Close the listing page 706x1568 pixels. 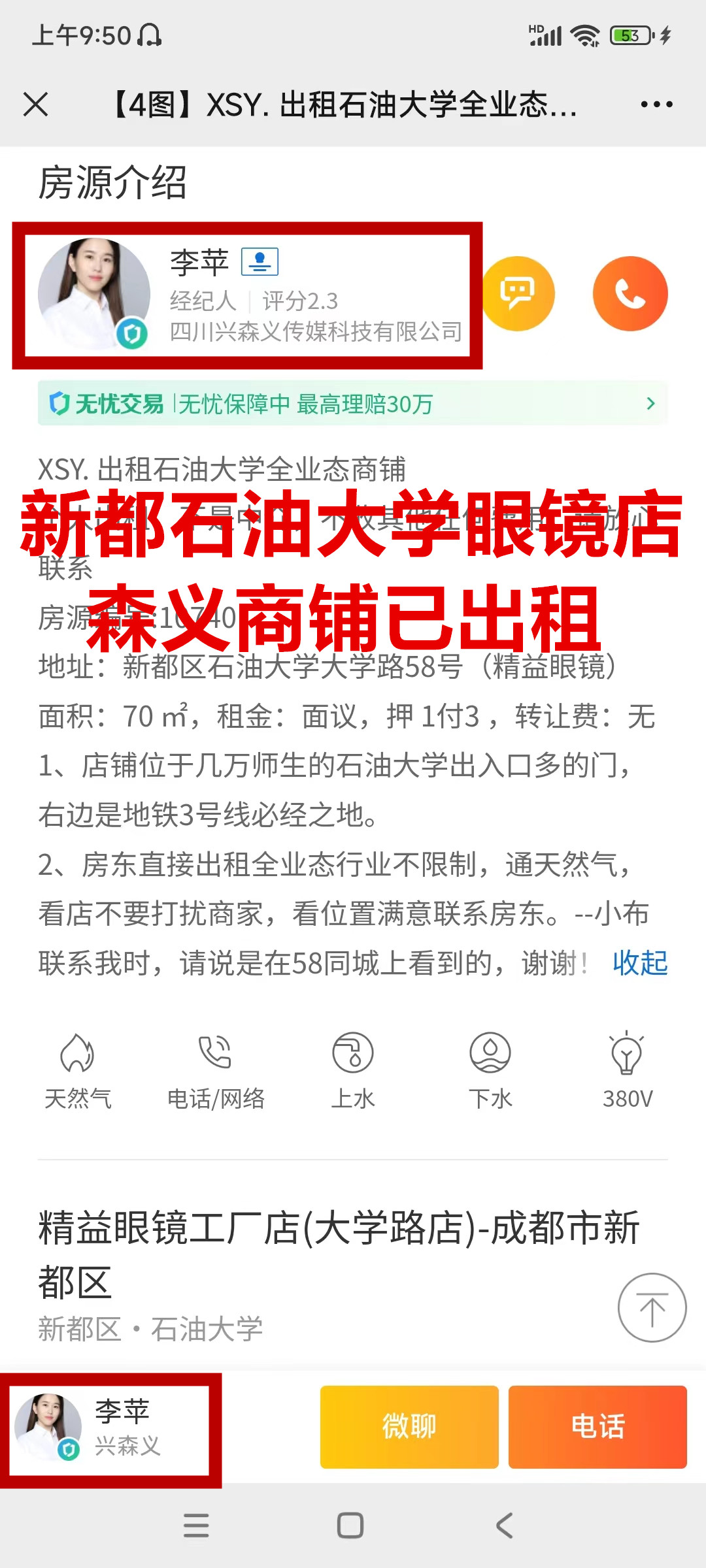35,105
